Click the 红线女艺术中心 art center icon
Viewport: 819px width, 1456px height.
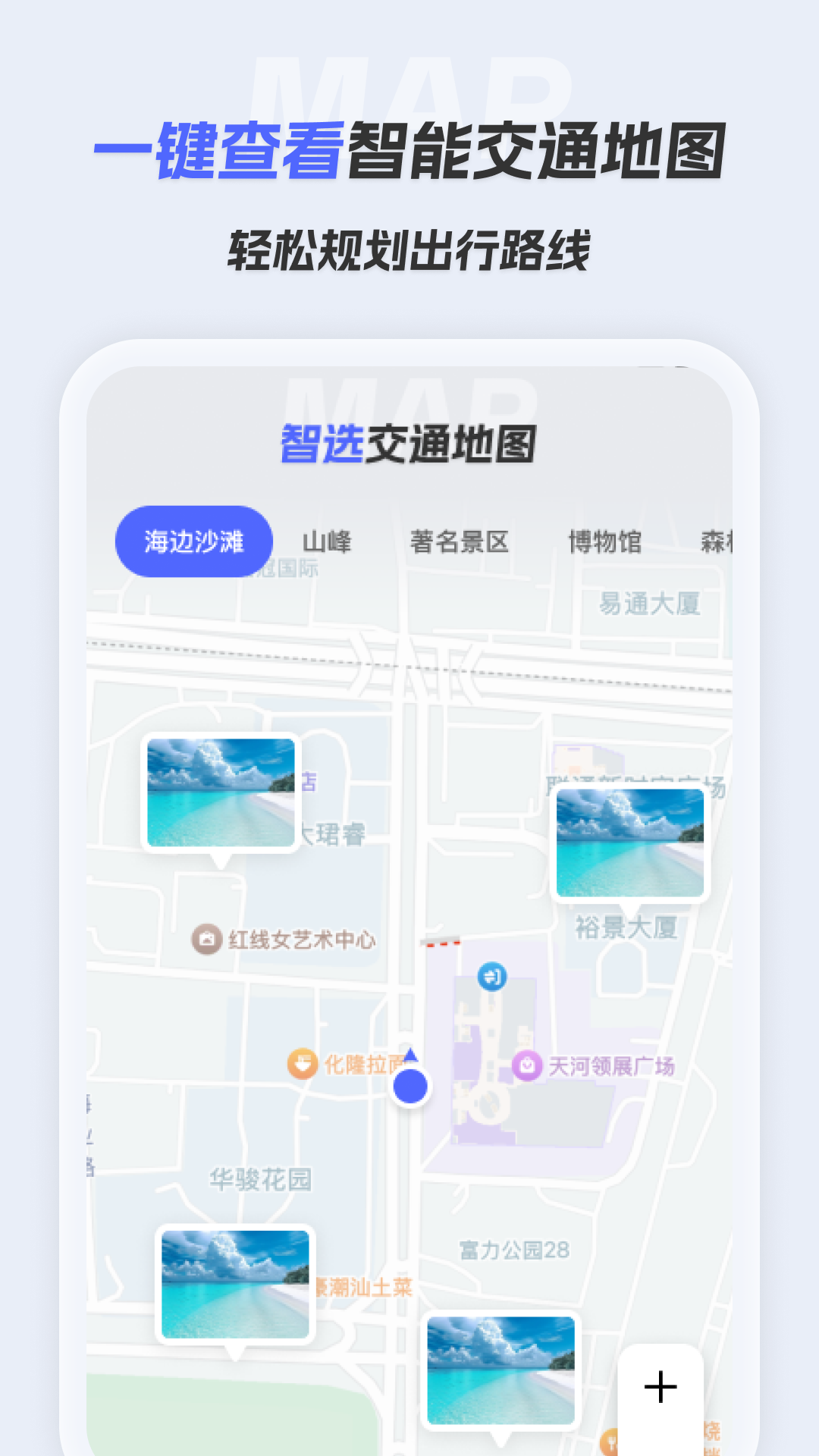coord(206,939)
